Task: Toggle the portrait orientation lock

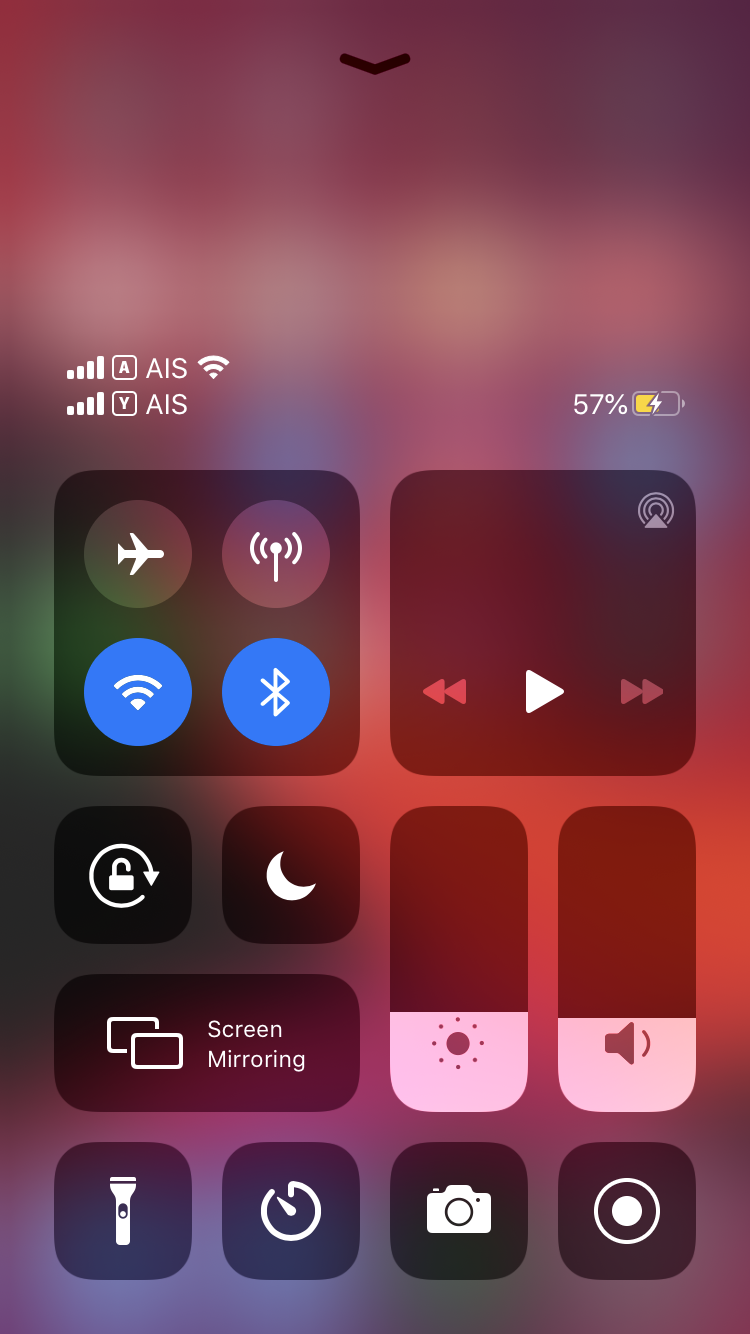Action: 123,875
